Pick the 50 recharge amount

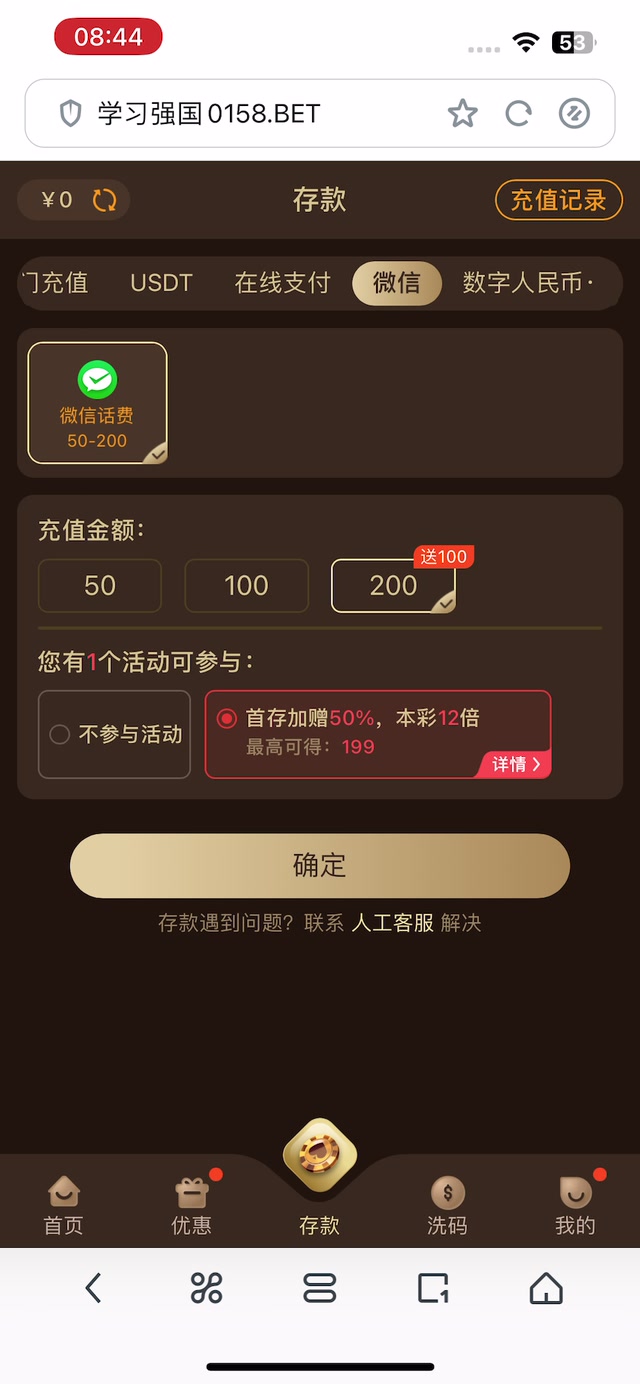(x=100, y=585)
